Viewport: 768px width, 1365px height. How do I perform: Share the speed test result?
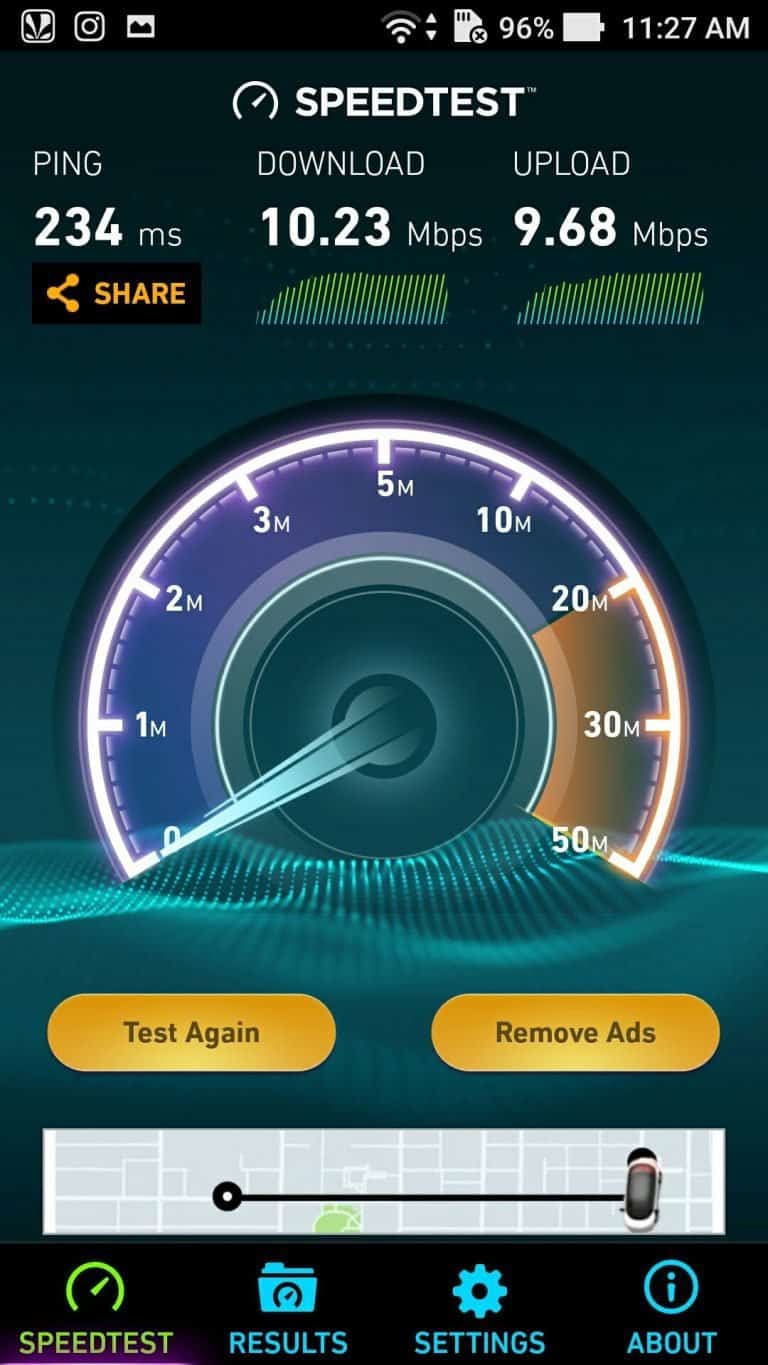pyautogui.click(x=116, y=293)
